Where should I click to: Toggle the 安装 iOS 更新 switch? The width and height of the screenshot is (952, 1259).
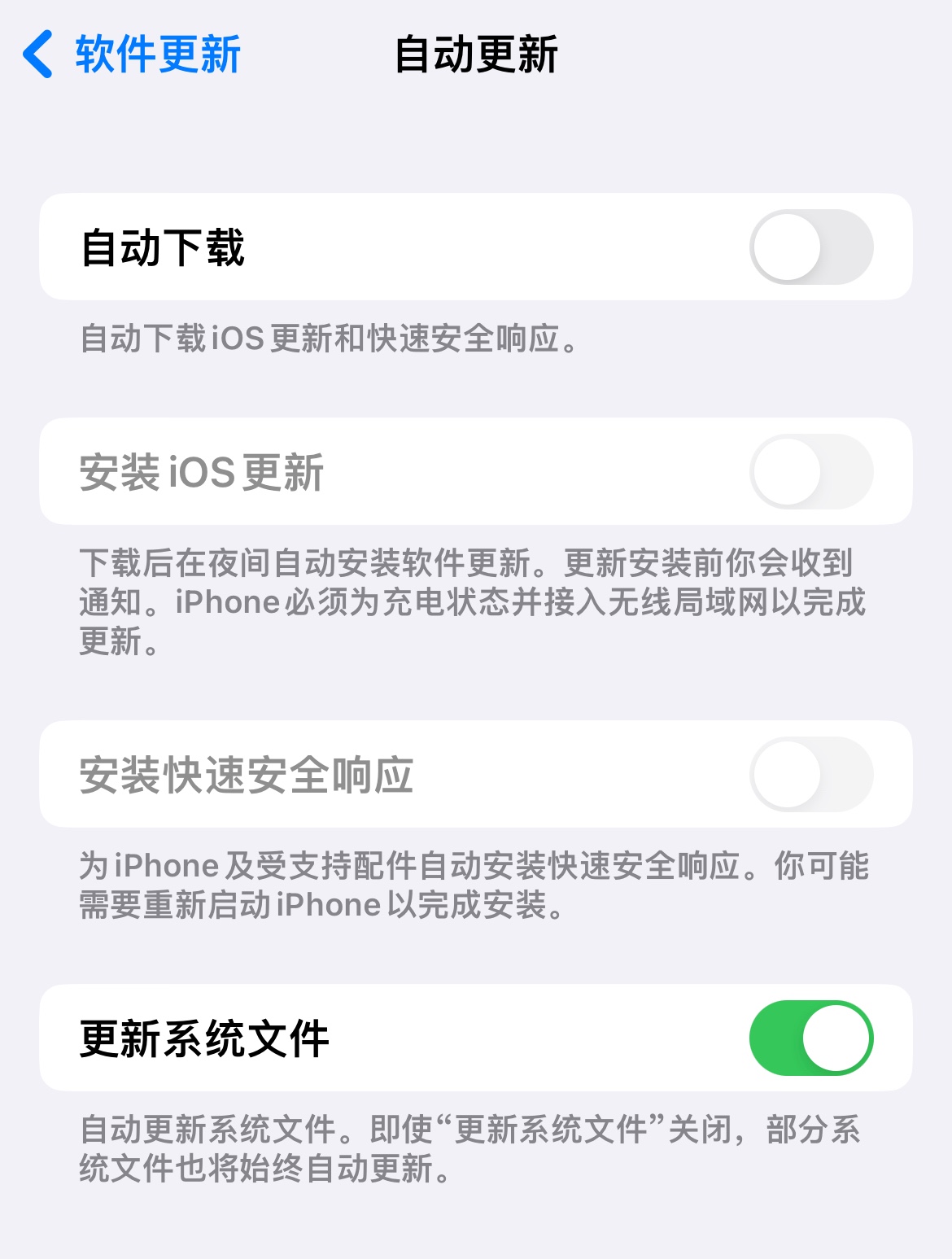(810, 472)
